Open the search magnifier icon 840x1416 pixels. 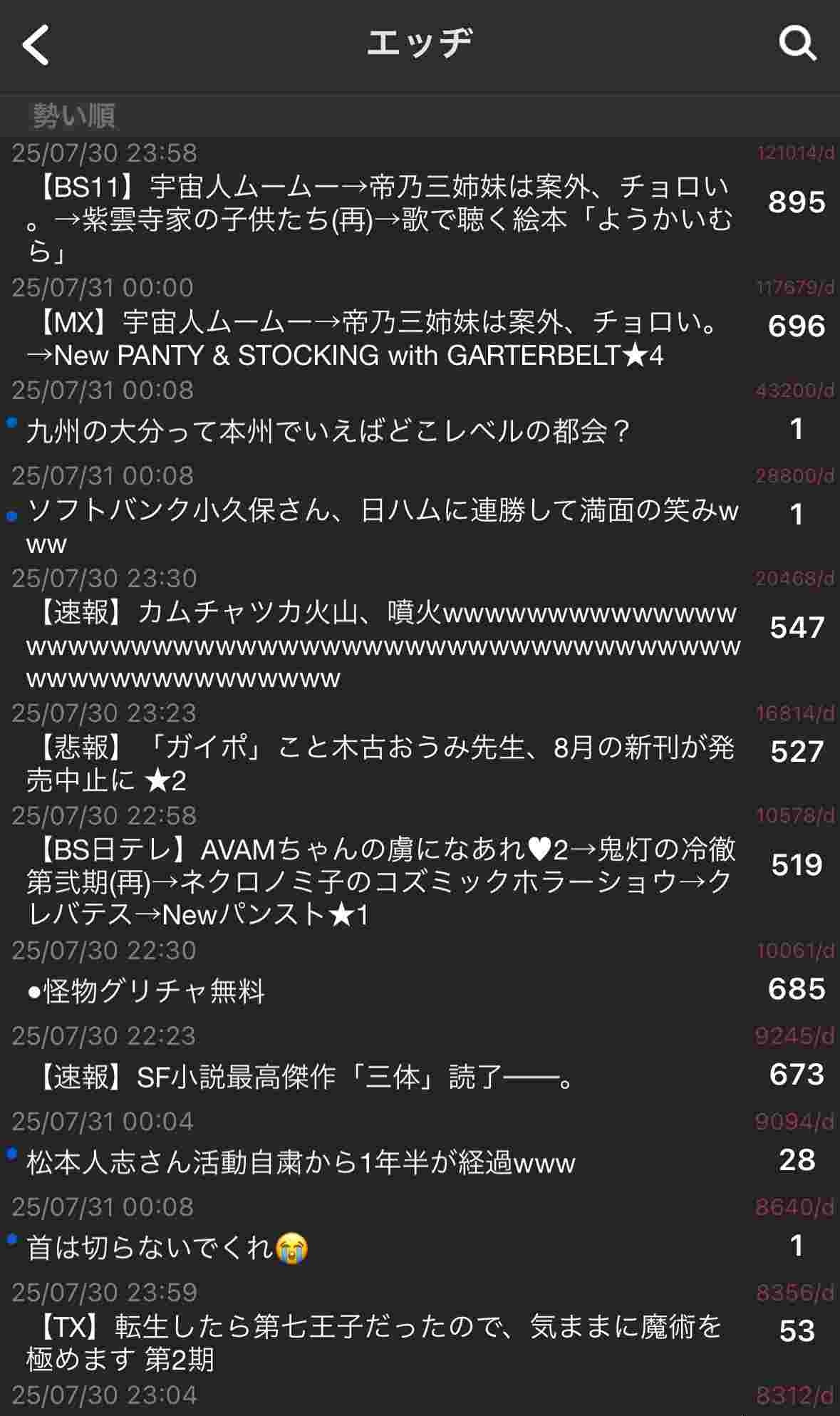(797, 44)
